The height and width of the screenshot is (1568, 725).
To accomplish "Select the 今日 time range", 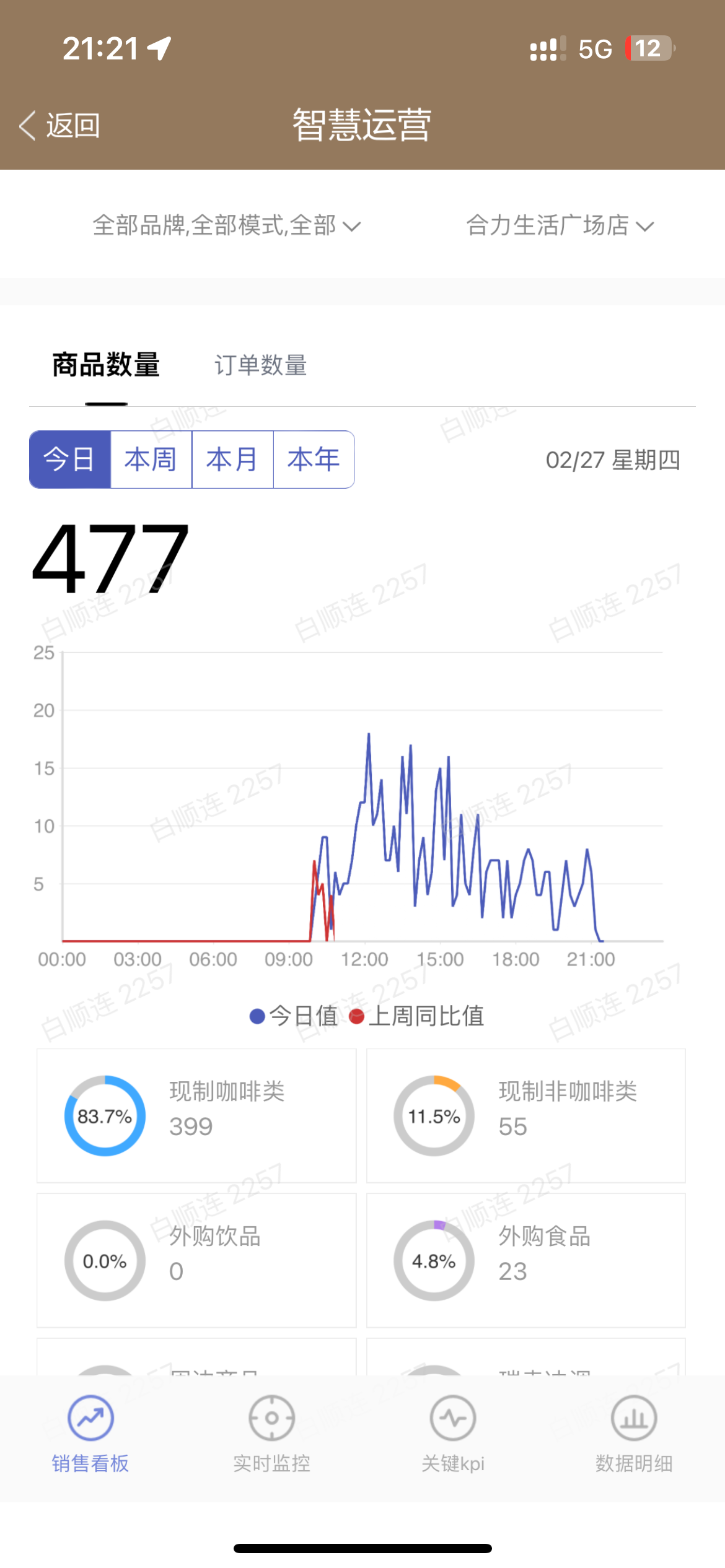I will (x=70, y=460).
